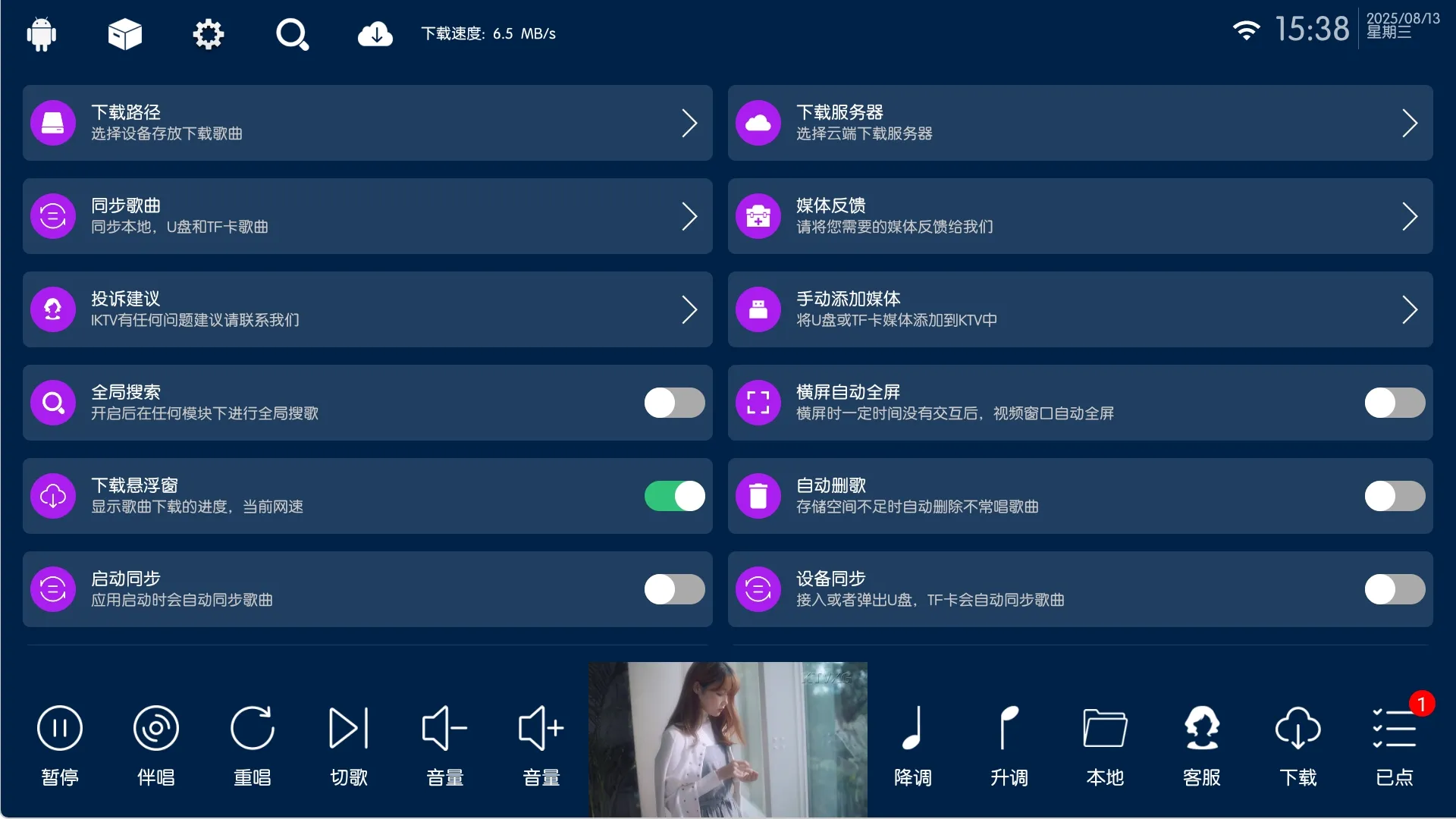Open 已点 queued songs list
The width and height of the screenshot is (1456, 819).
(x=1394, y=743)
